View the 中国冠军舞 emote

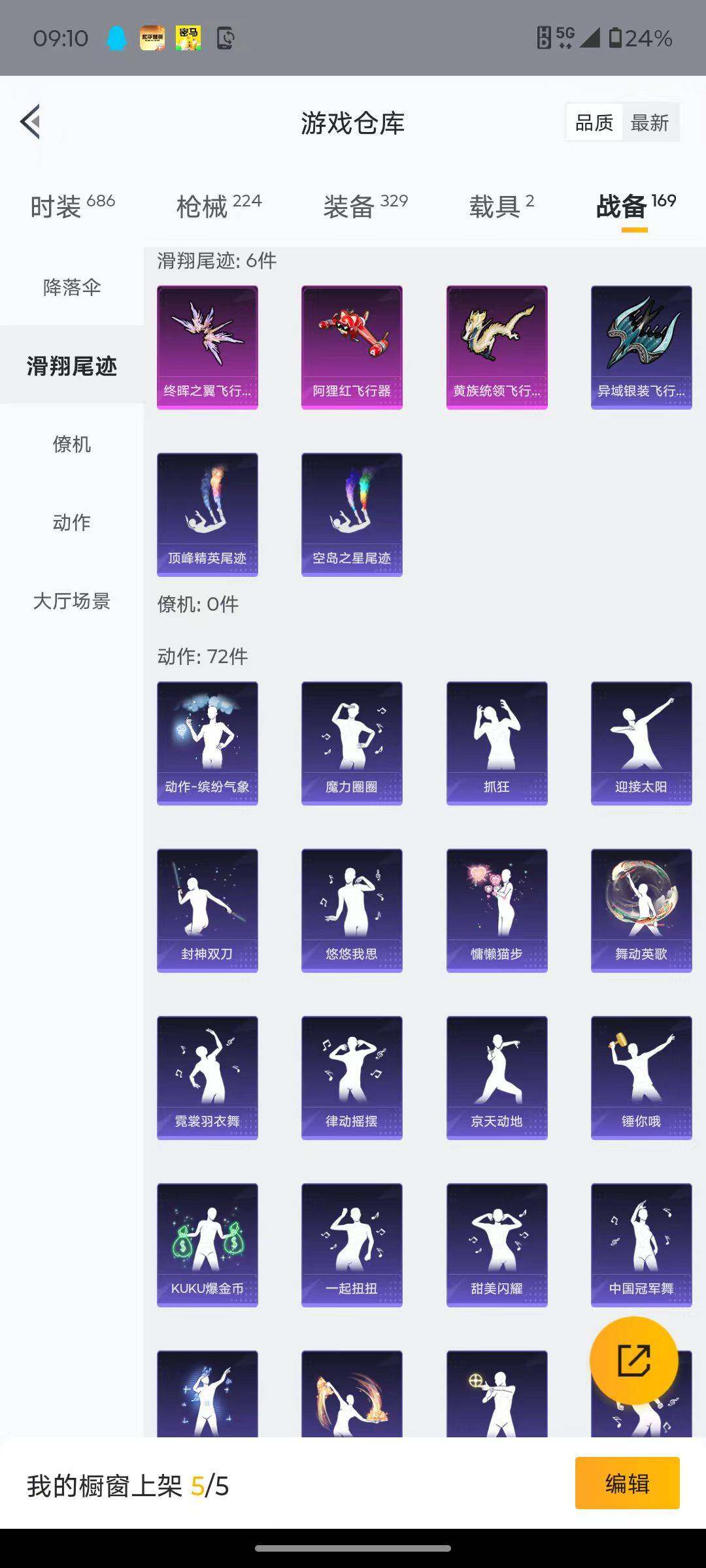641,1245
